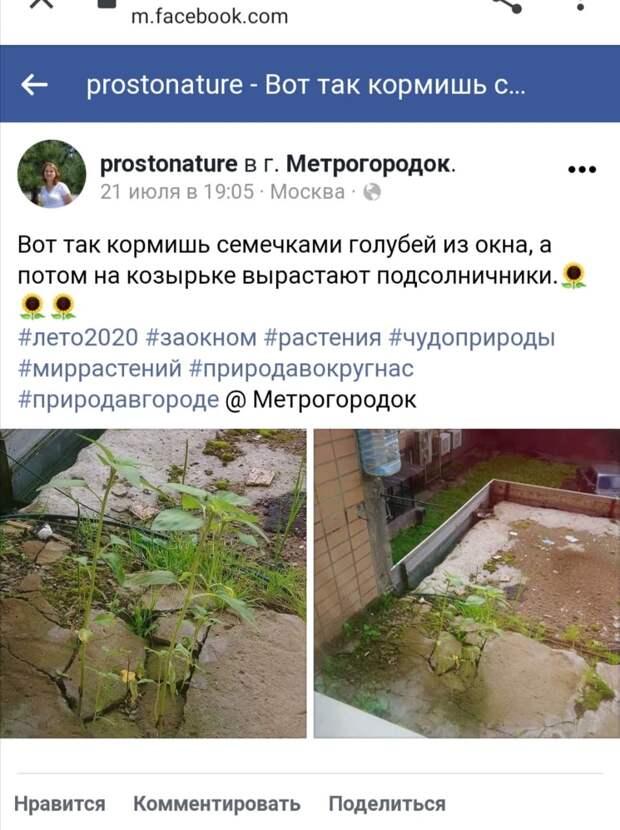Open the #лето2020 hashtag
The height and width of the screenshot is (830, 620).
(77, 338)
